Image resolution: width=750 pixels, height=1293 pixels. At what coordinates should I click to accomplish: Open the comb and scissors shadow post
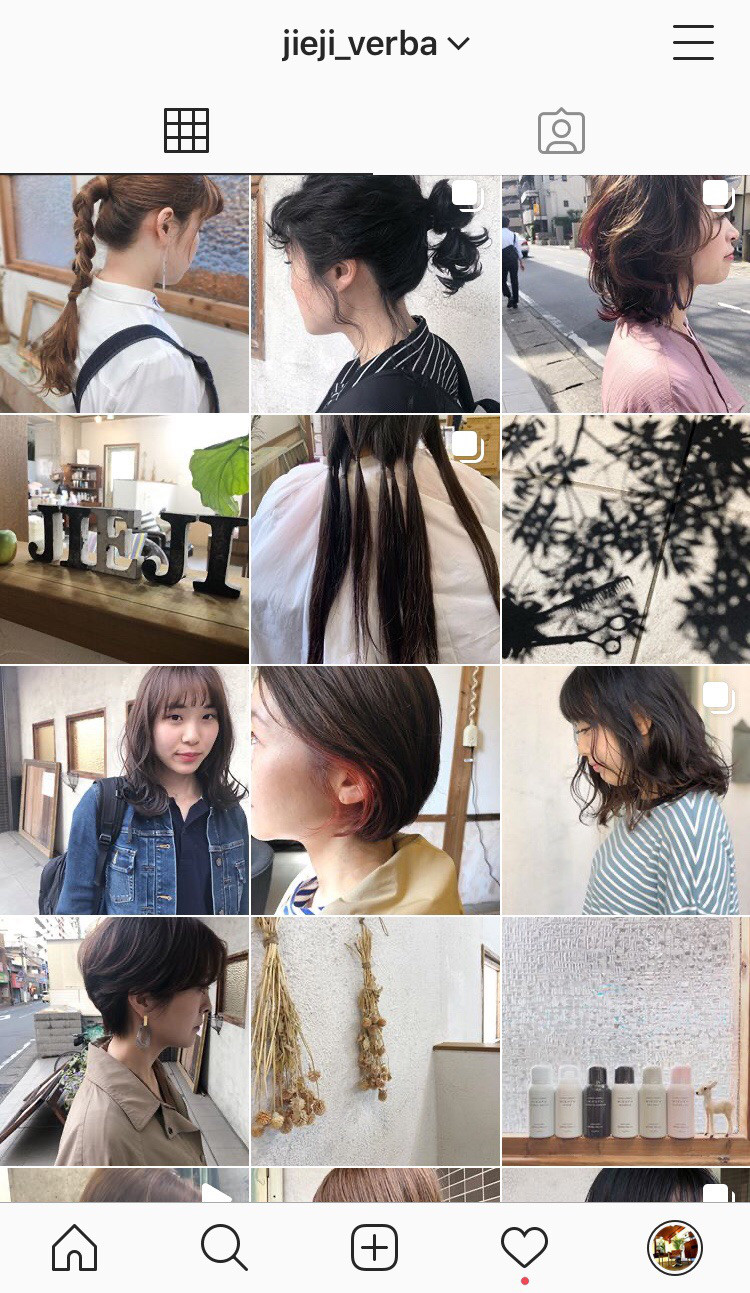pos(626,539)
